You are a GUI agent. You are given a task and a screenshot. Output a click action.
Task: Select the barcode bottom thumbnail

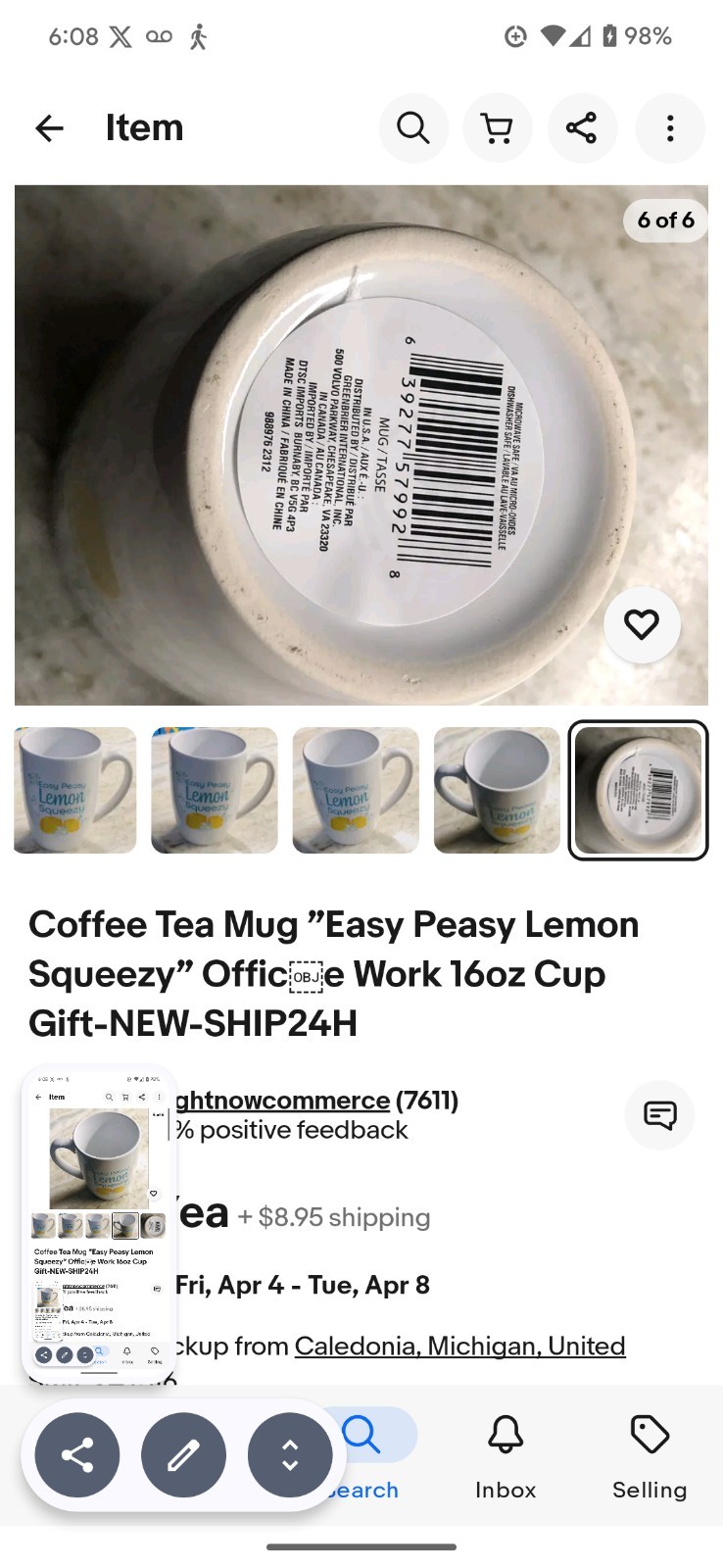638,790
